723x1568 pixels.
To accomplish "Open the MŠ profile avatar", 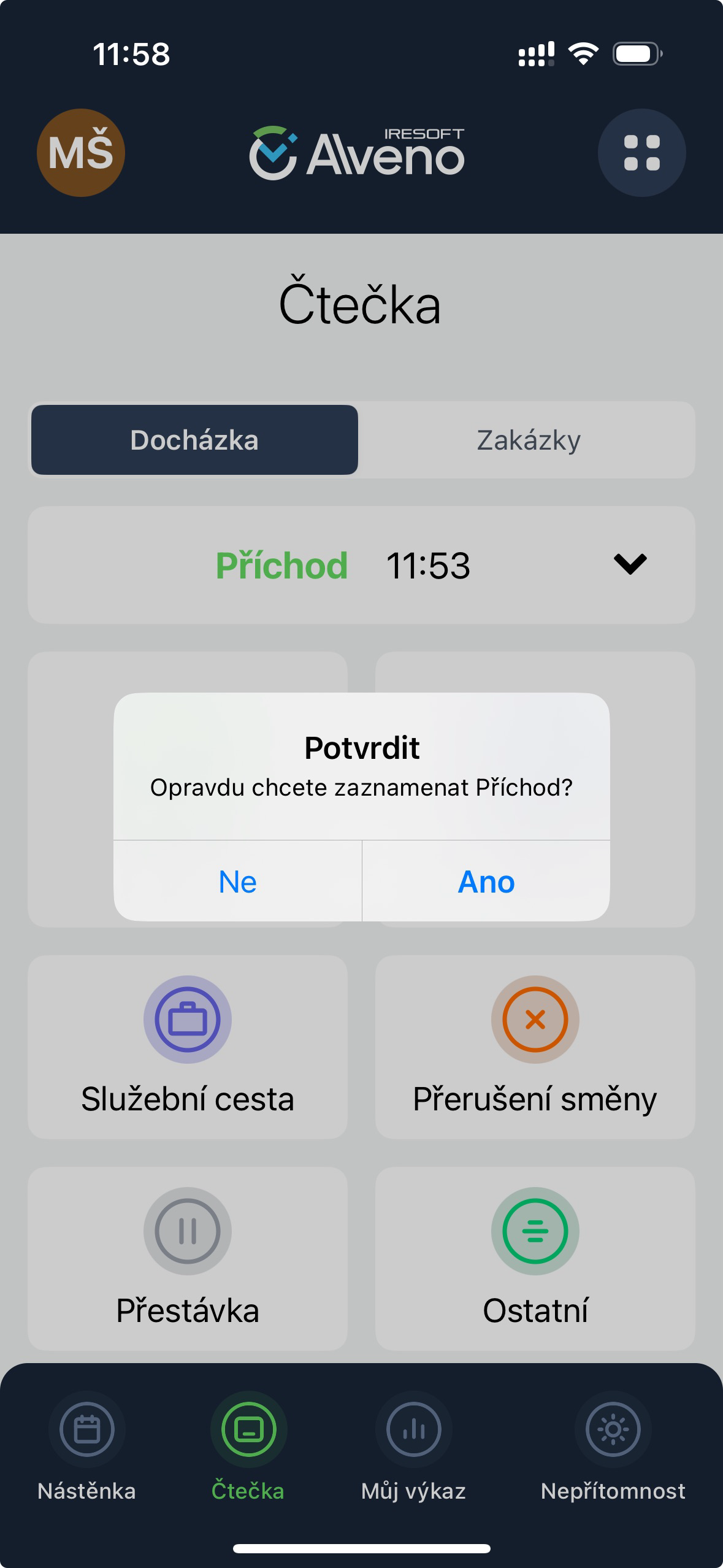I will coord(81,153).
